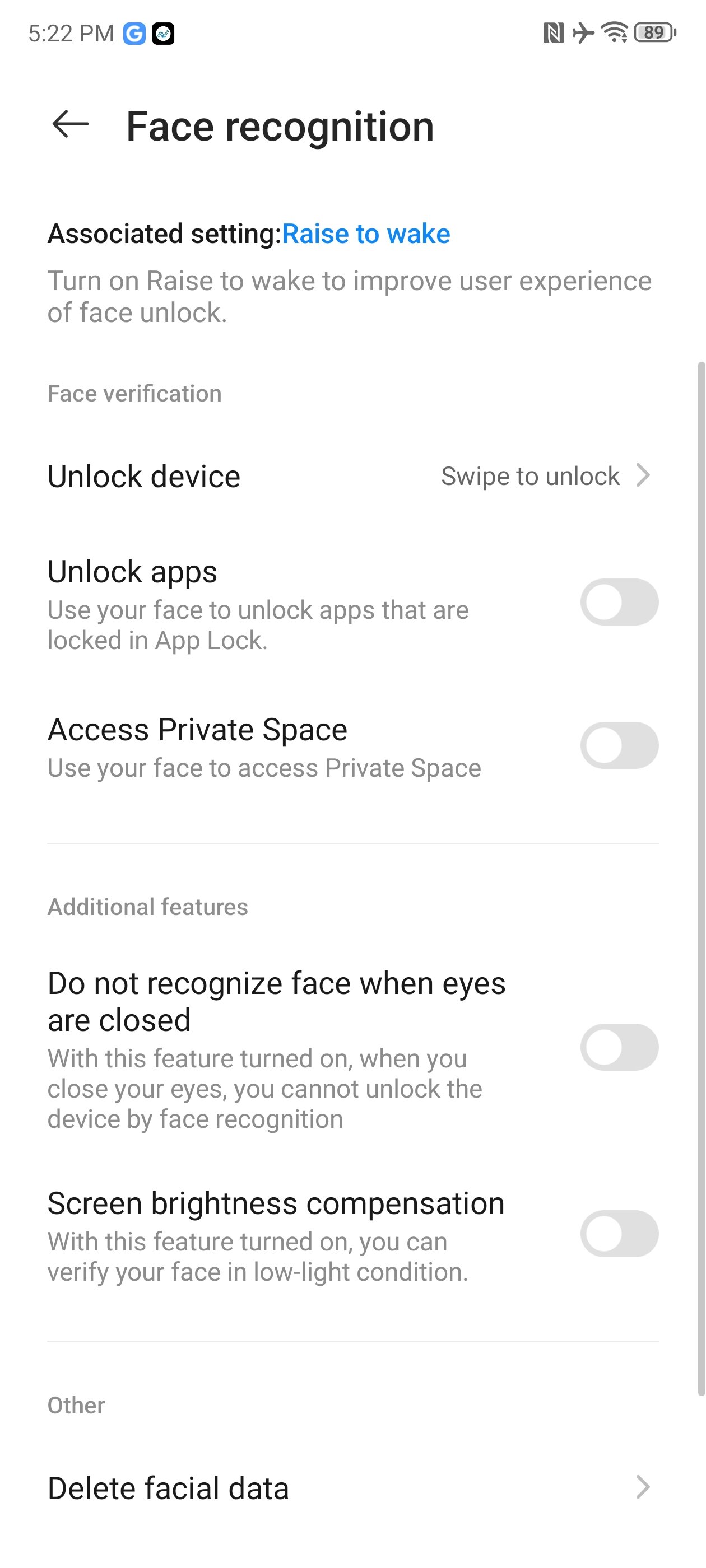Go back from Face recognition
Image resolution: width=706 pixels, height=1568 pixels.
71,124
